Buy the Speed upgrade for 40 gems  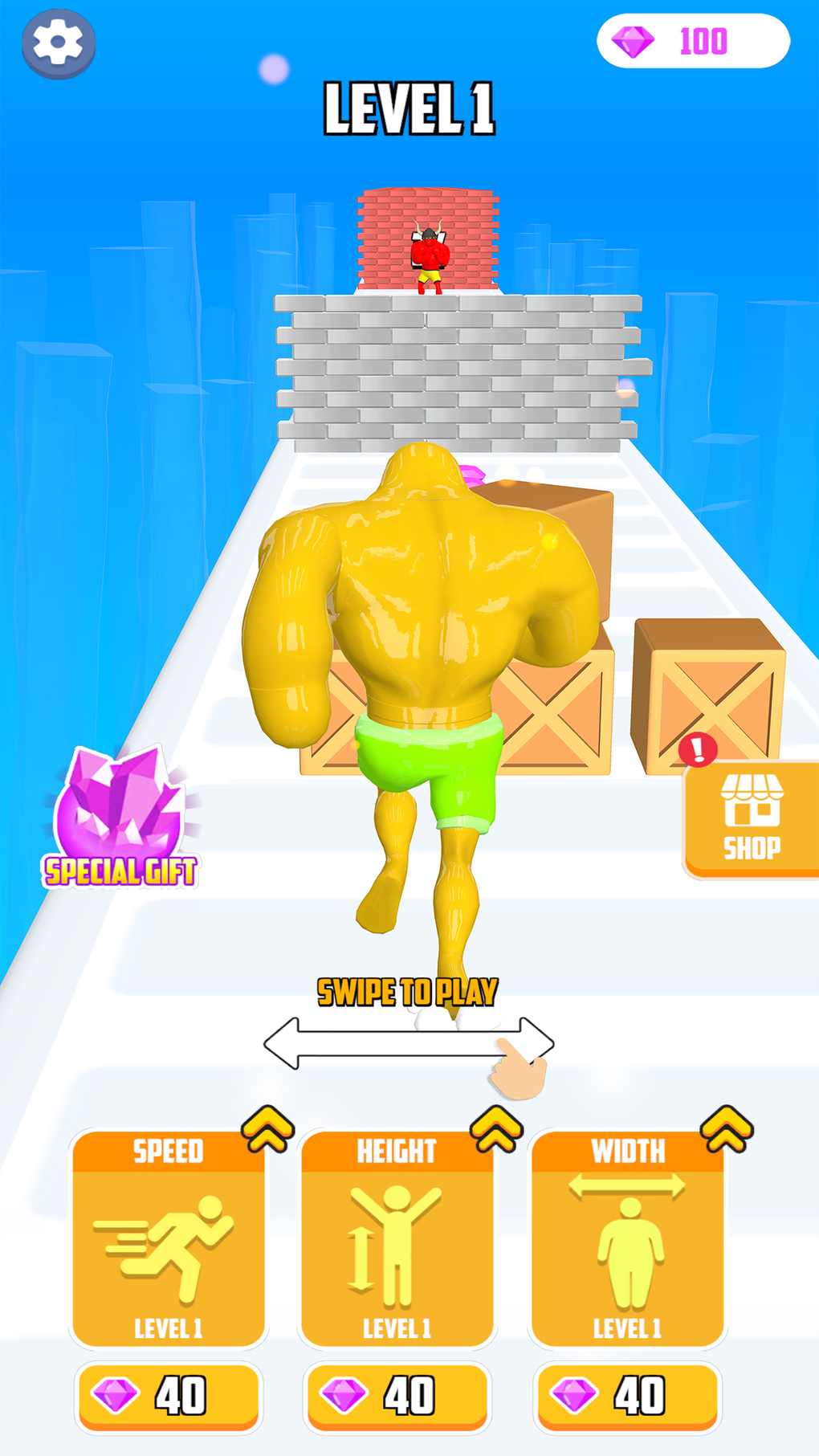click(x=169, y=1396)
